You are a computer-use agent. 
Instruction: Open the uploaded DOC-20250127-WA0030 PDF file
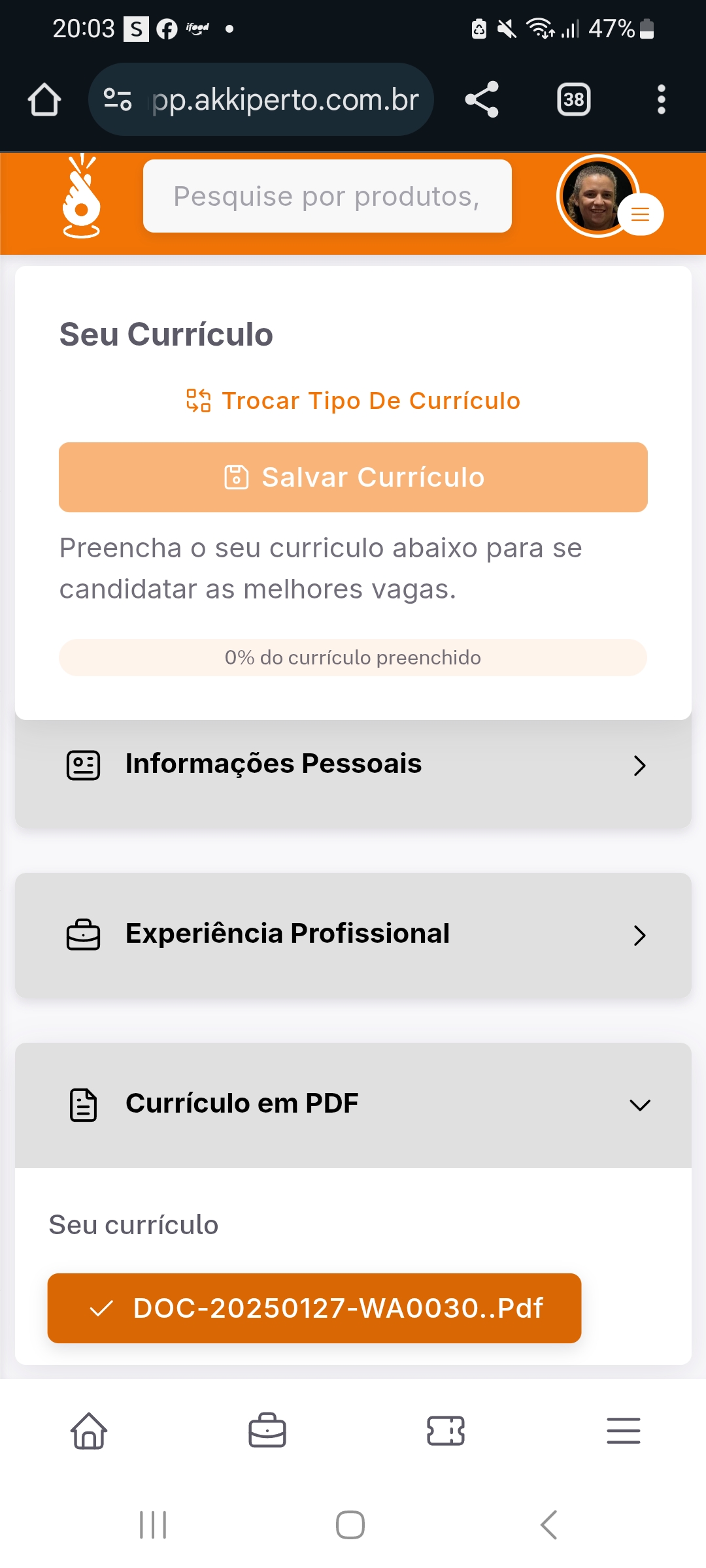click(314, 1308)
